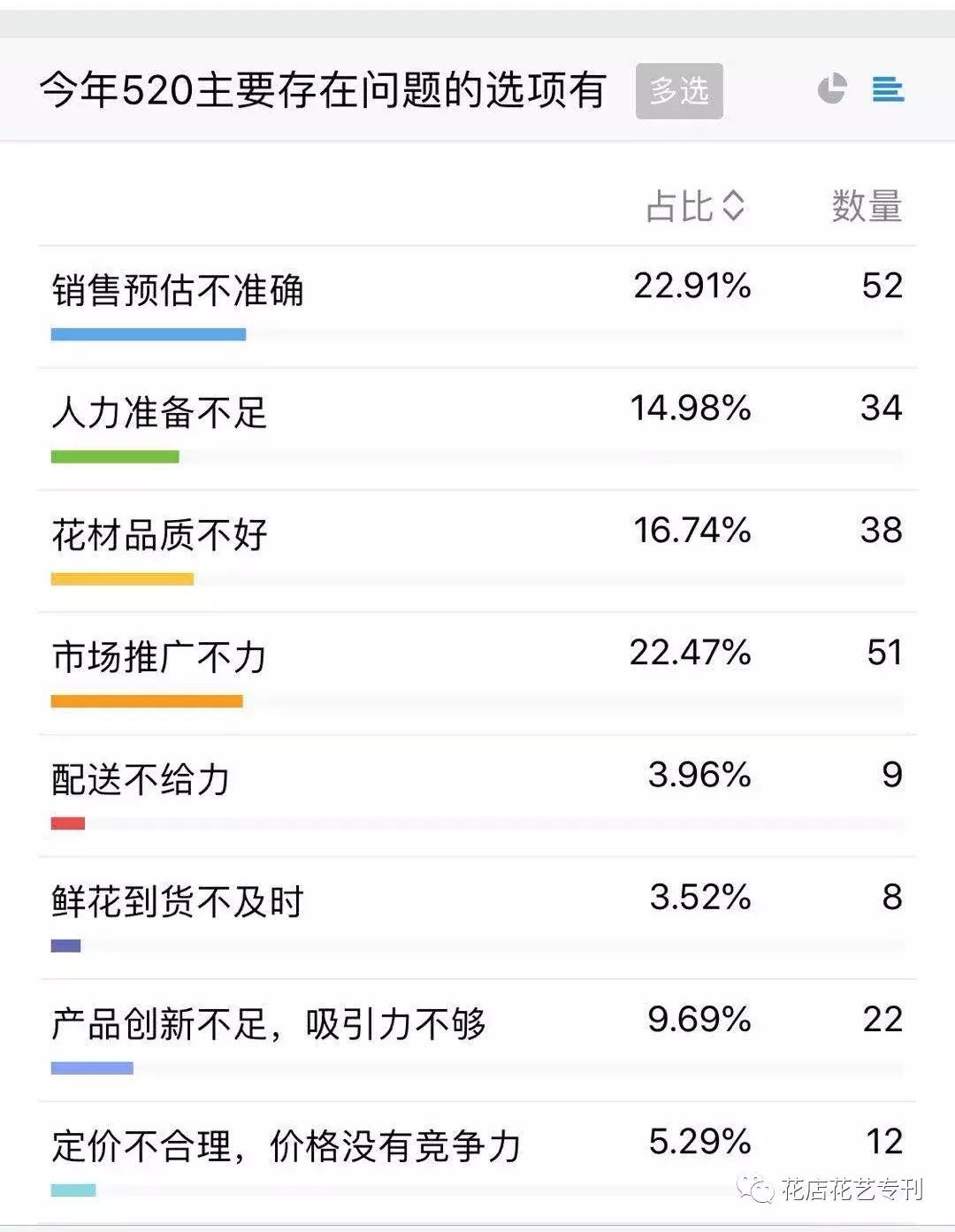The width and height of the screenshot is (955, 1232).
Task: Click the dark blue bar for 鲜花到货不及时
Action: point(65,945)
